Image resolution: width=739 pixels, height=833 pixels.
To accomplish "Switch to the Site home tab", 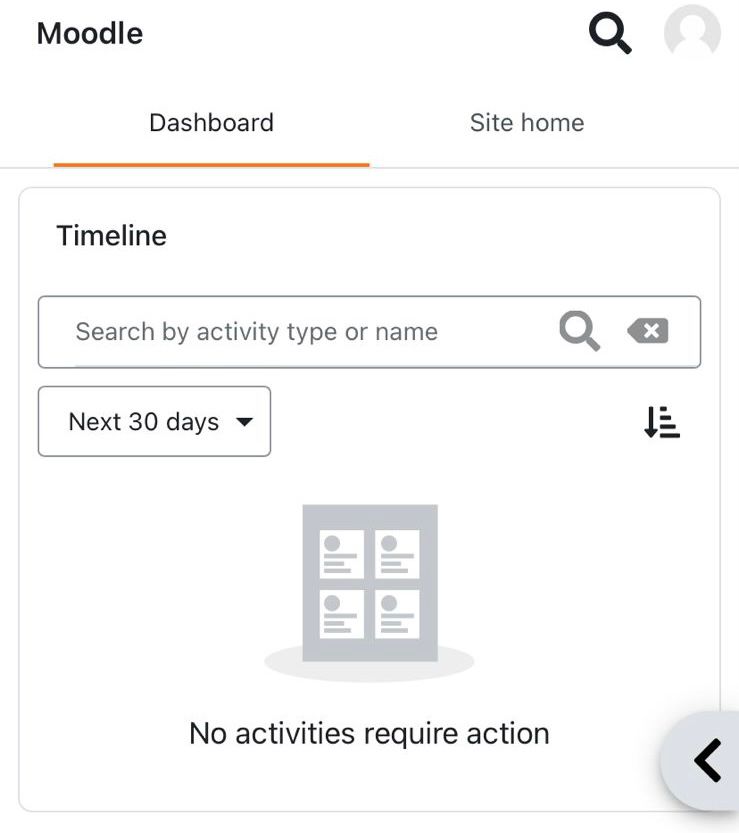I will 527,123.
